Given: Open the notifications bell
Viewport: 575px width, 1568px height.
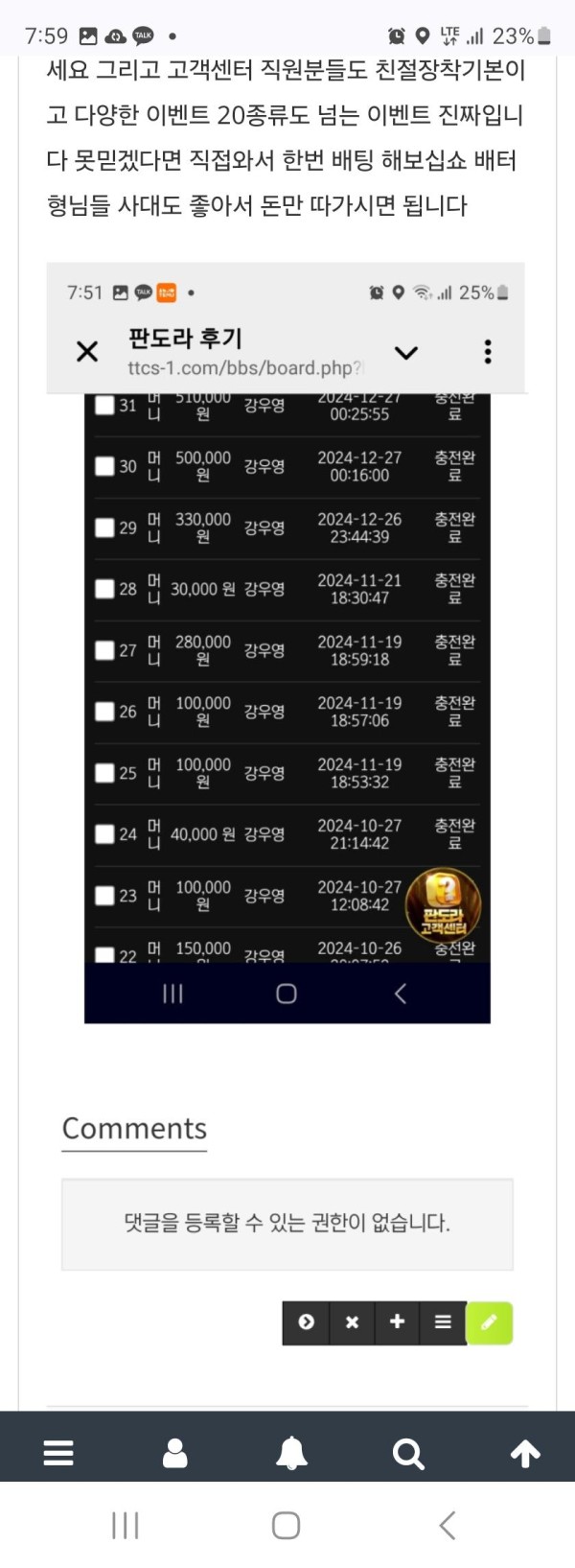Looking at the screenshot, I should [291, 1454].
